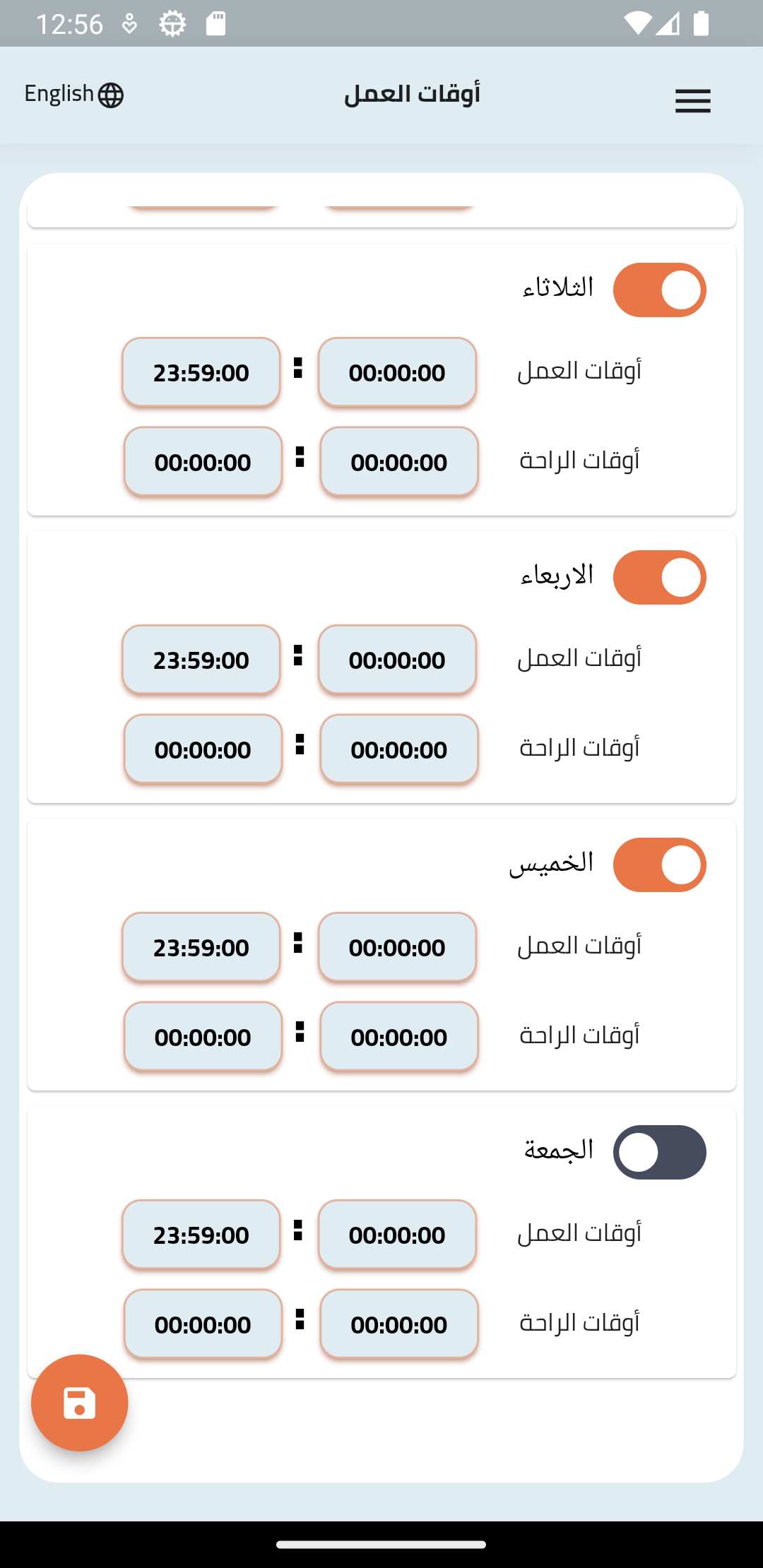Edit Friday work start time
This screenshot has height=1568, width=763.
click(397, 1235)
